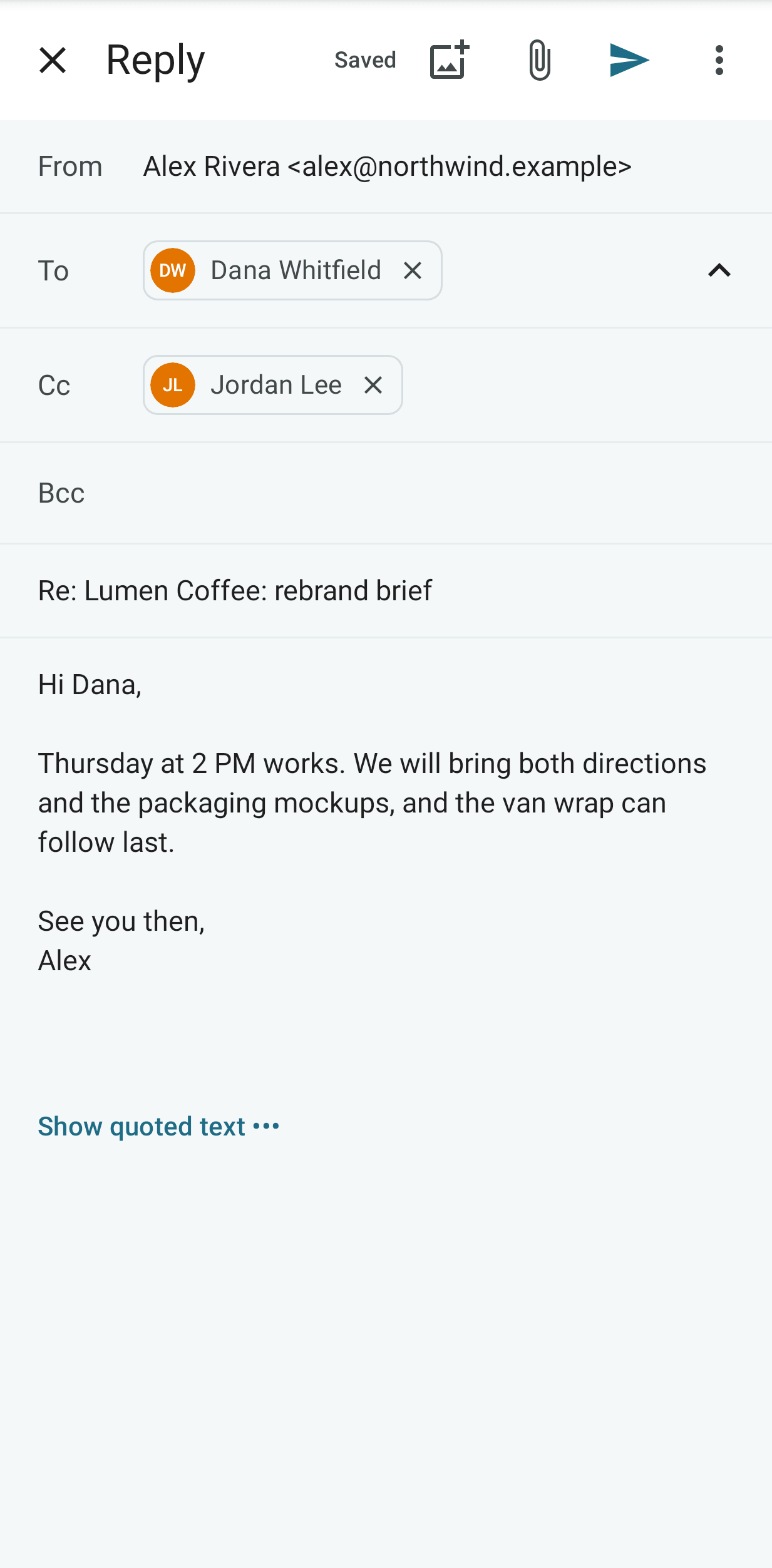
Task: Select the Dana Whitfield recipient chip
Action: [x=292, y=270]
